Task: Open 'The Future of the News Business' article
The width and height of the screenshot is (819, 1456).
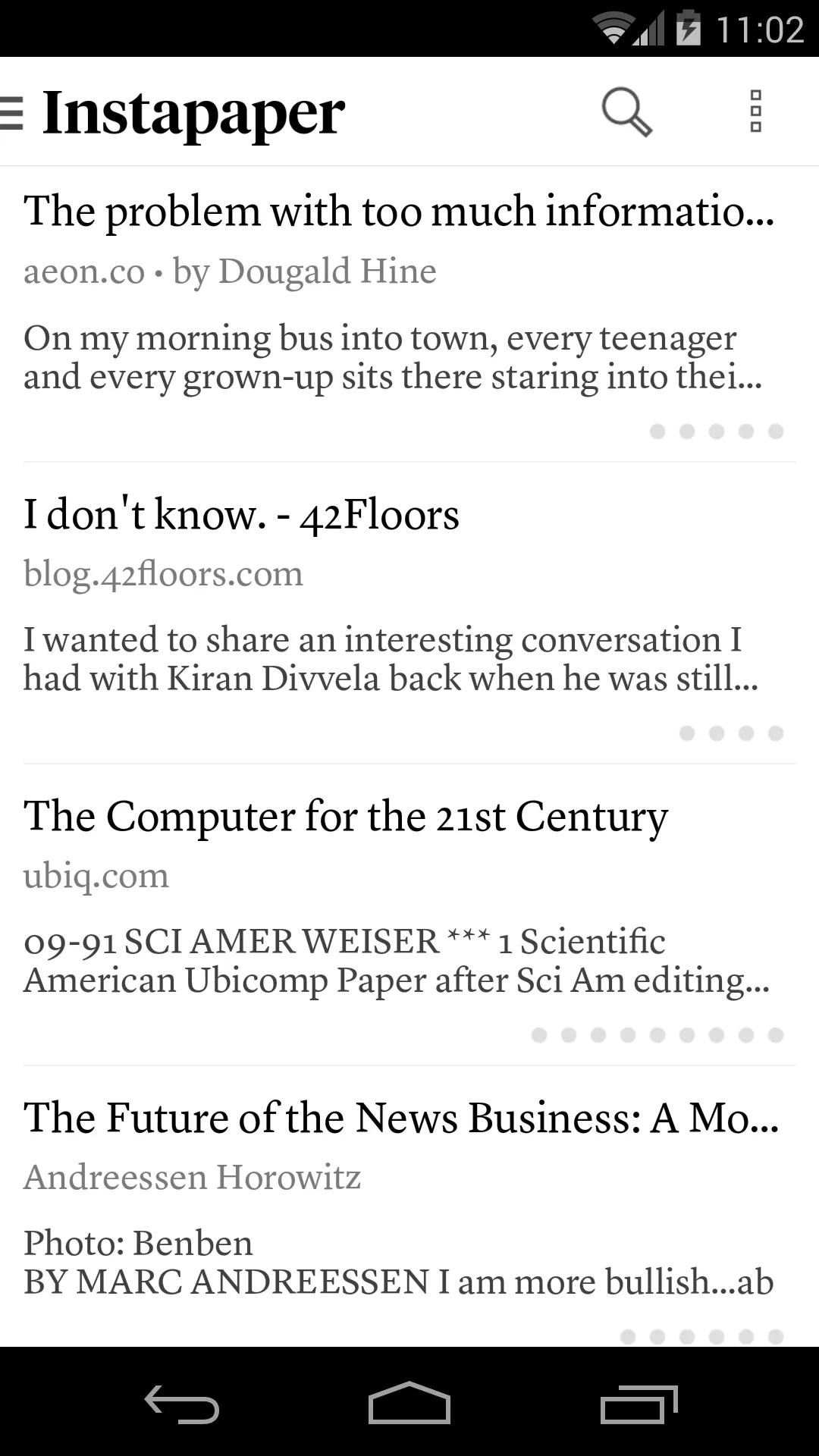Action: 400,1118
